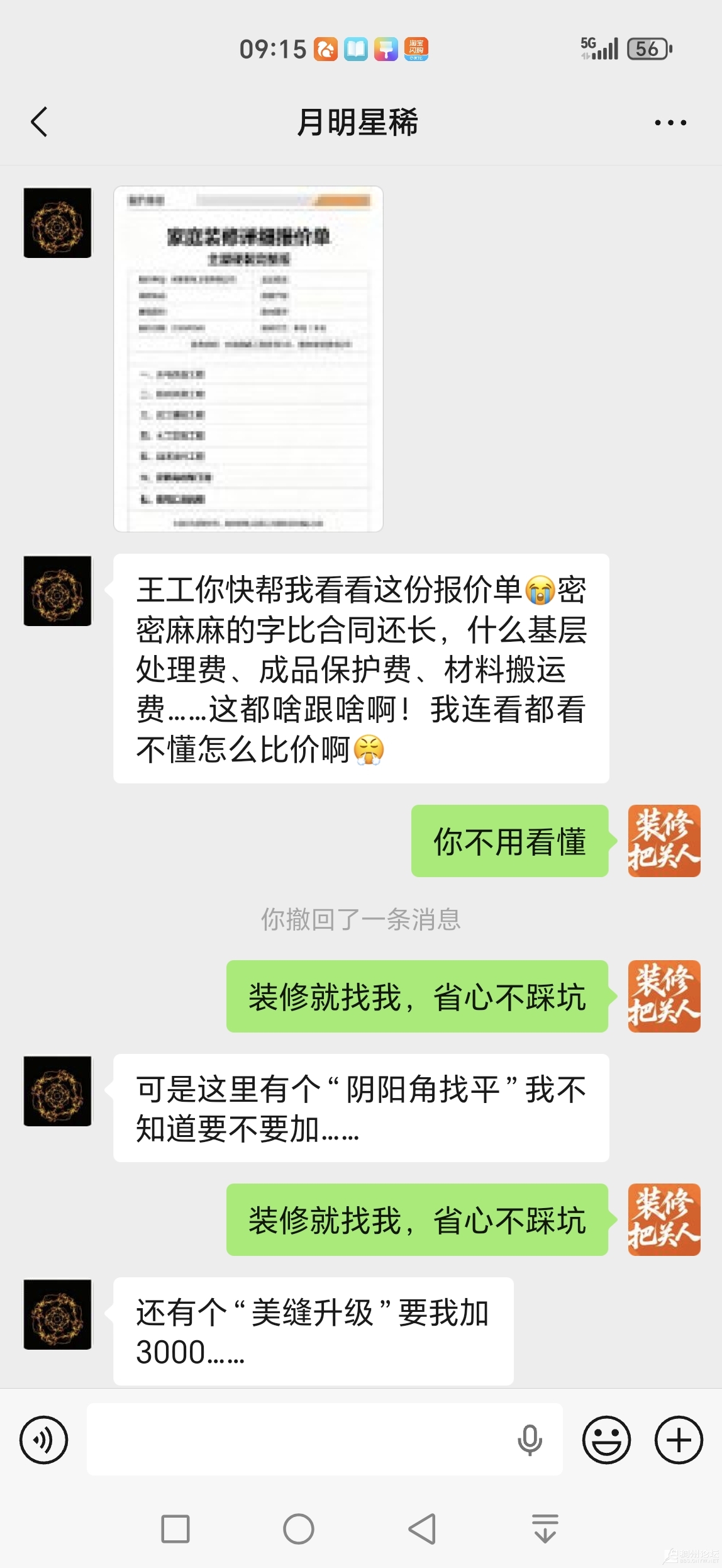Open my 装修把关人 avatar beside 你不用看懂
This screenshot has width=722, height=1568.
664,841
